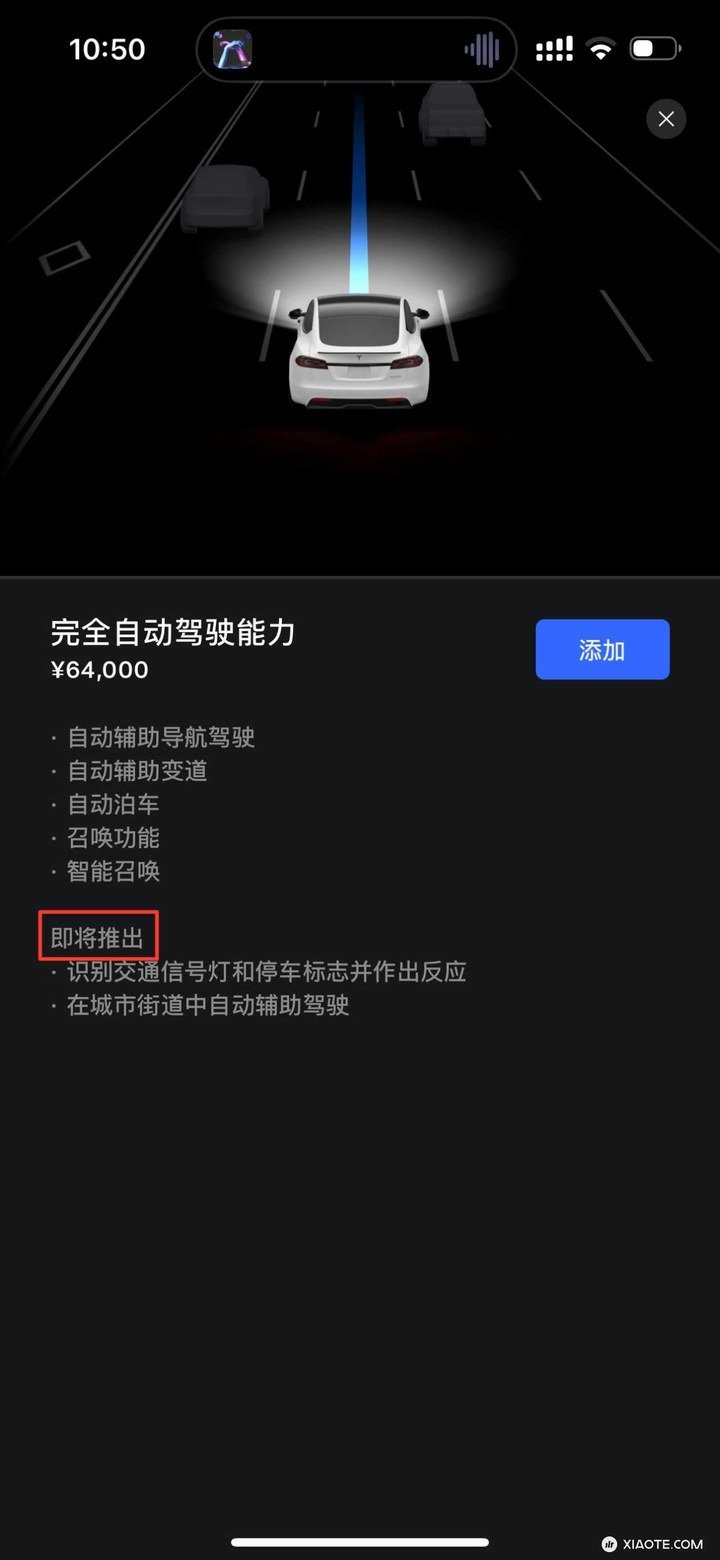Open the Dynamic Island live activity
The image size is (720, 1560).
point(357,49)
